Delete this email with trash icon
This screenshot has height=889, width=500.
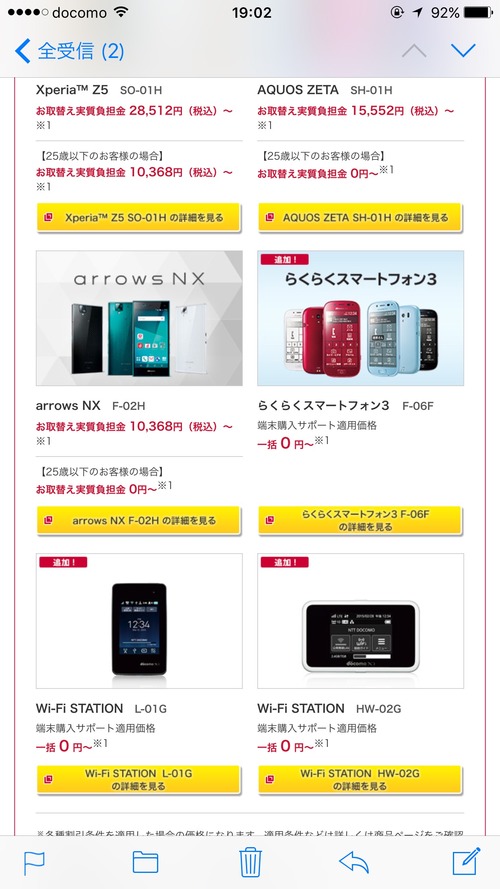[250, 862]
